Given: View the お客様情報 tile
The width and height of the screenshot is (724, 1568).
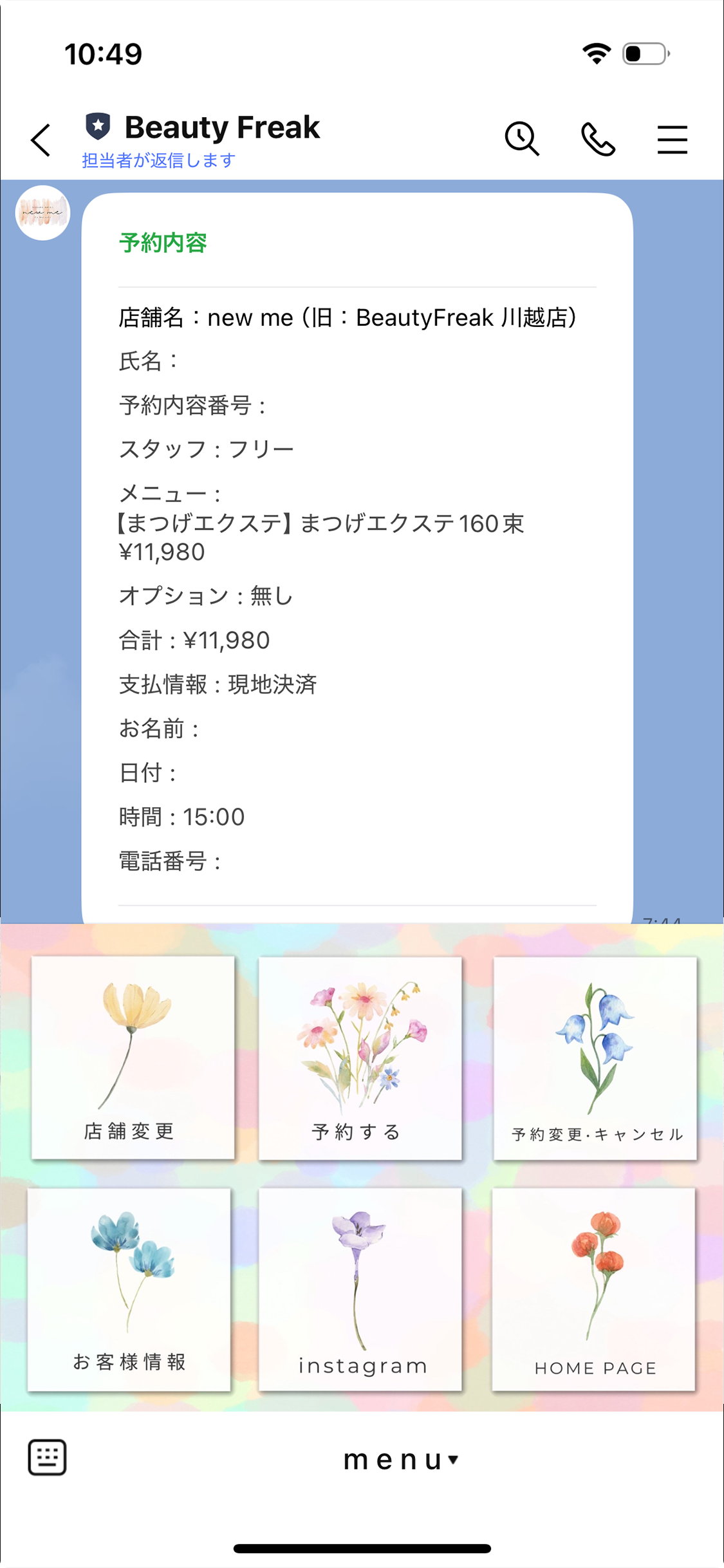Looking at the screenshot, I should (129, 1289).
